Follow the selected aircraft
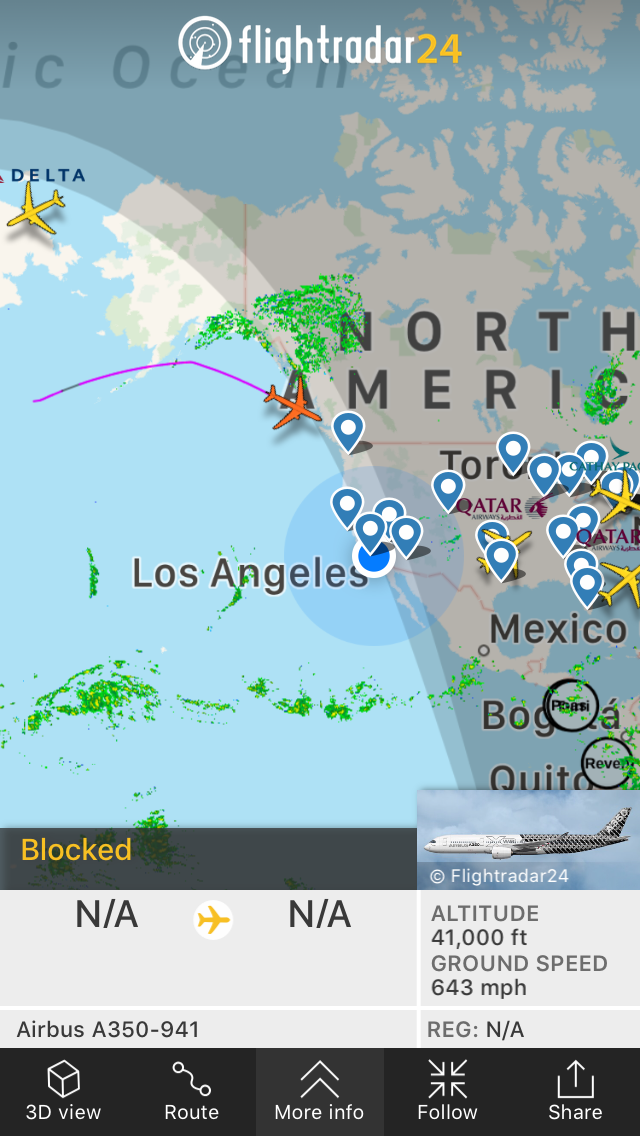Image resolution: width=640 pixels, height=1136 pixels. pyautogui.click(x=447, y=1091)
